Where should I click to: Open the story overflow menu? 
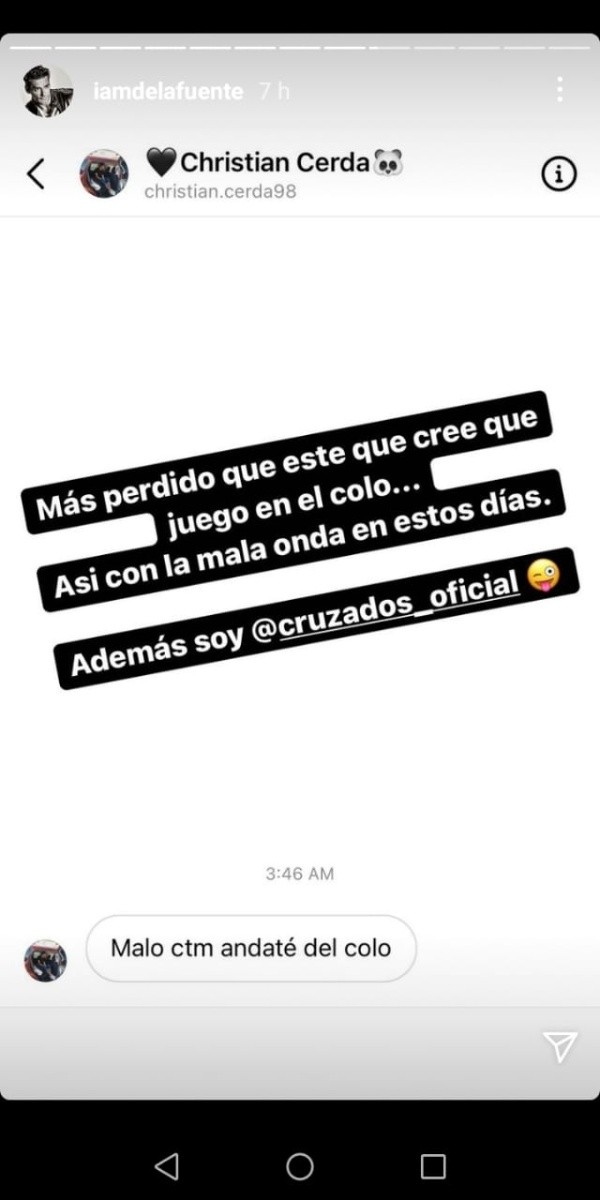click(x=560, y=90)
